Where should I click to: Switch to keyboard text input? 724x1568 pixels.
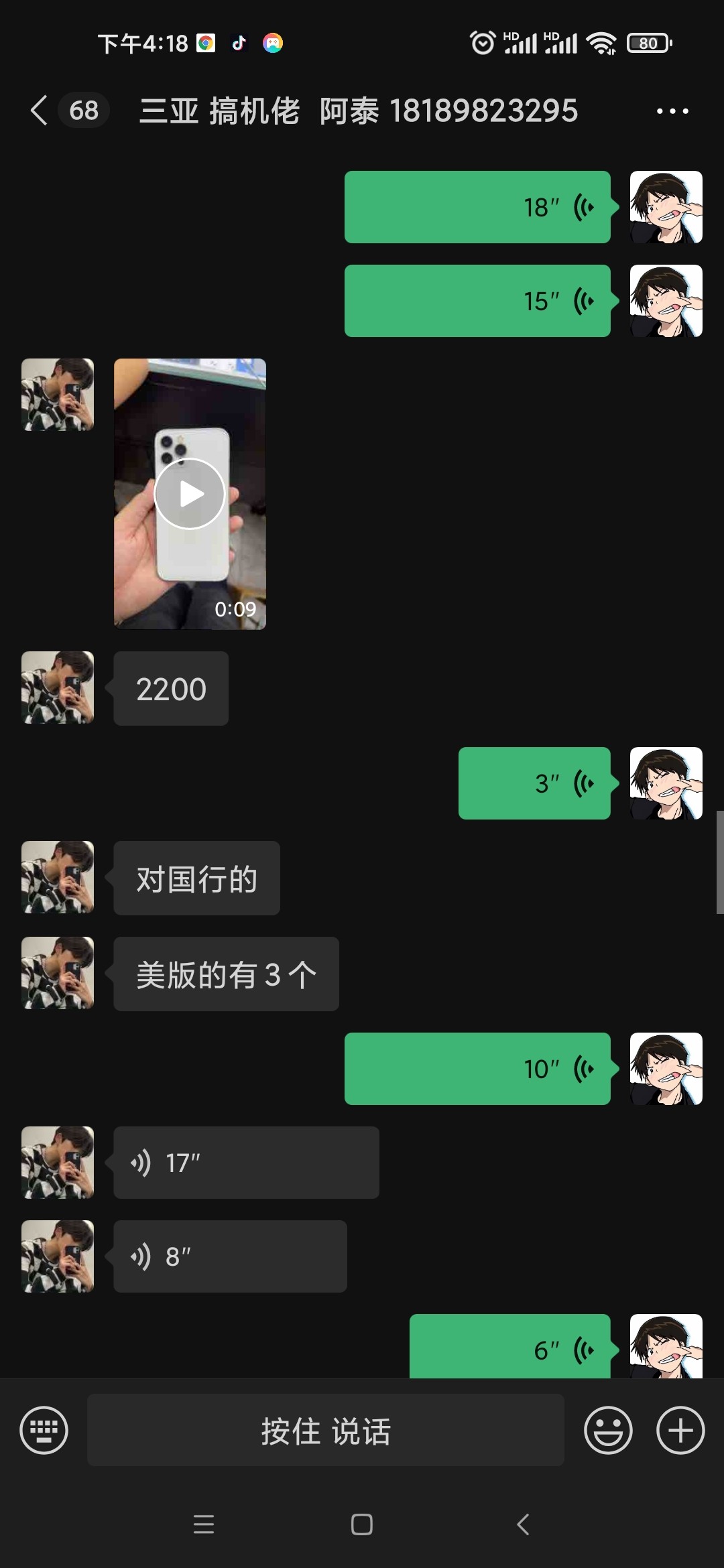tap(44, 1430)
